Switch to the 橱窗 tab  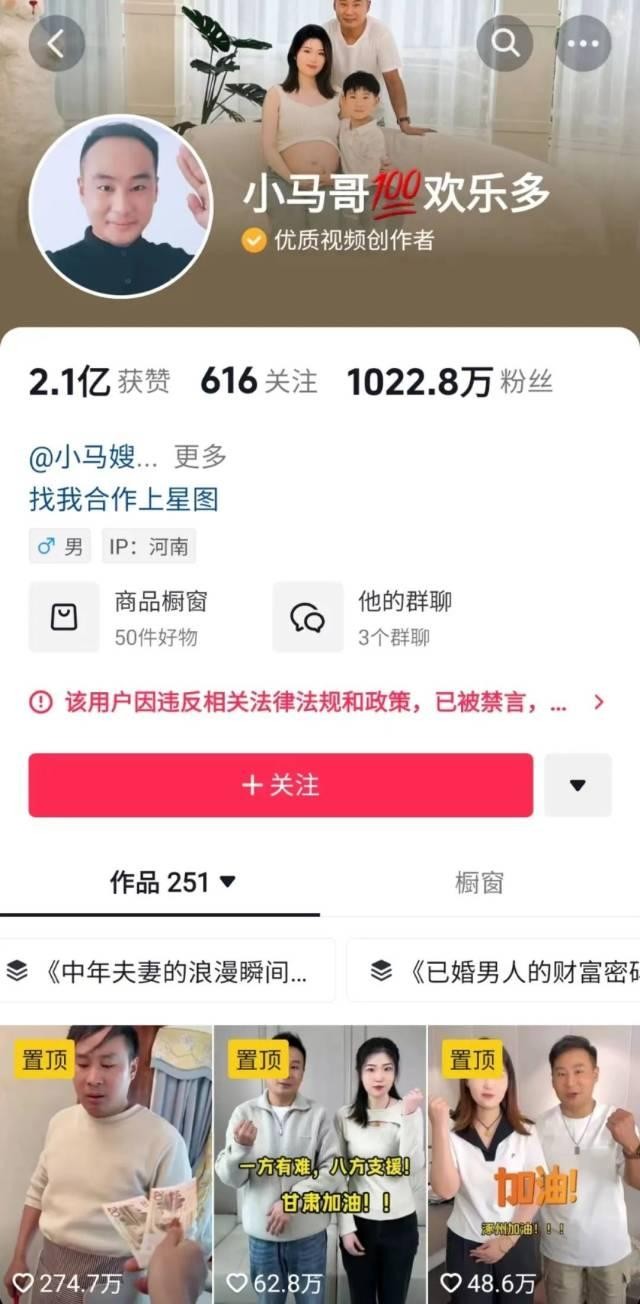pos(479,882)
